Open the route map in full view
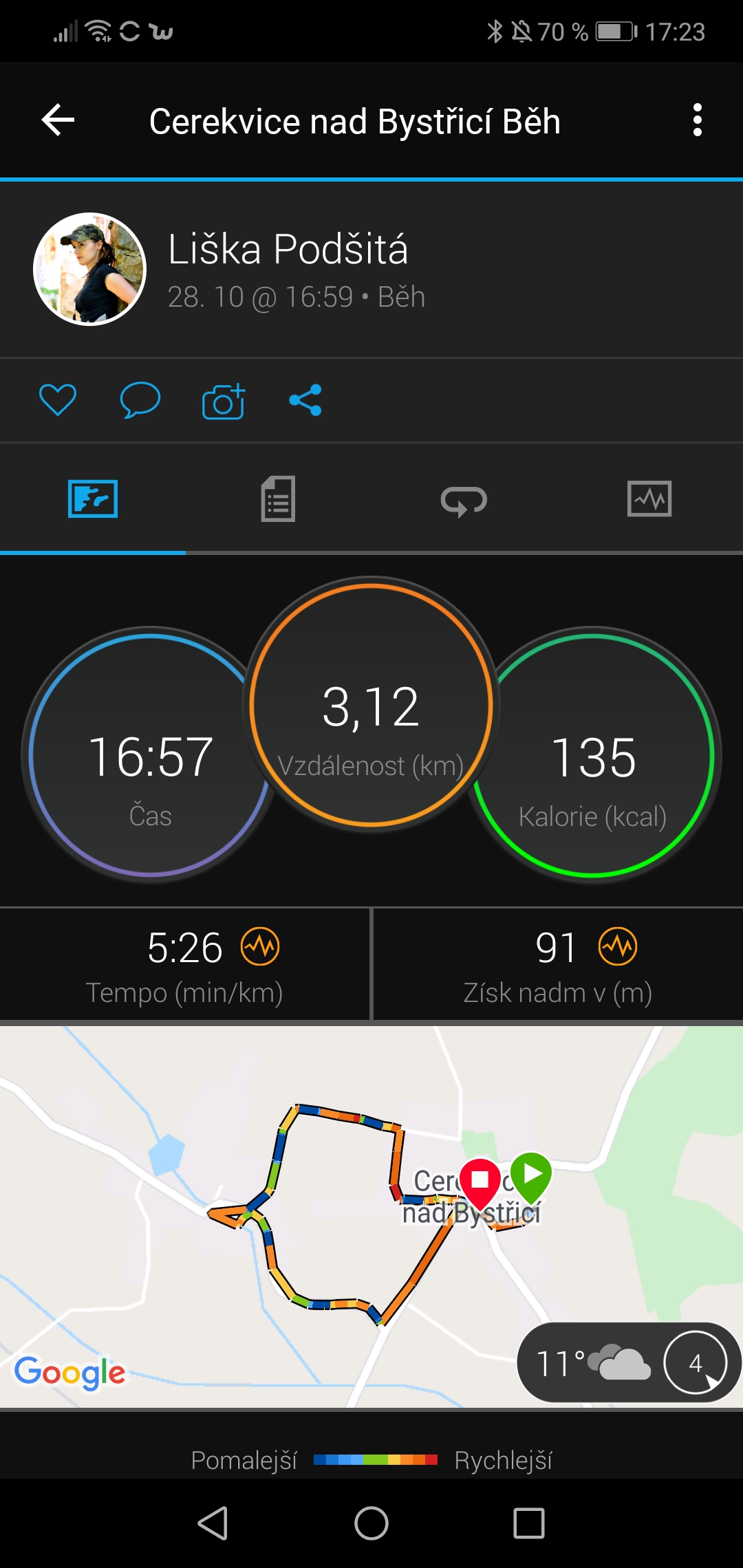The image size is (743, 1568). pos(371,1217)
